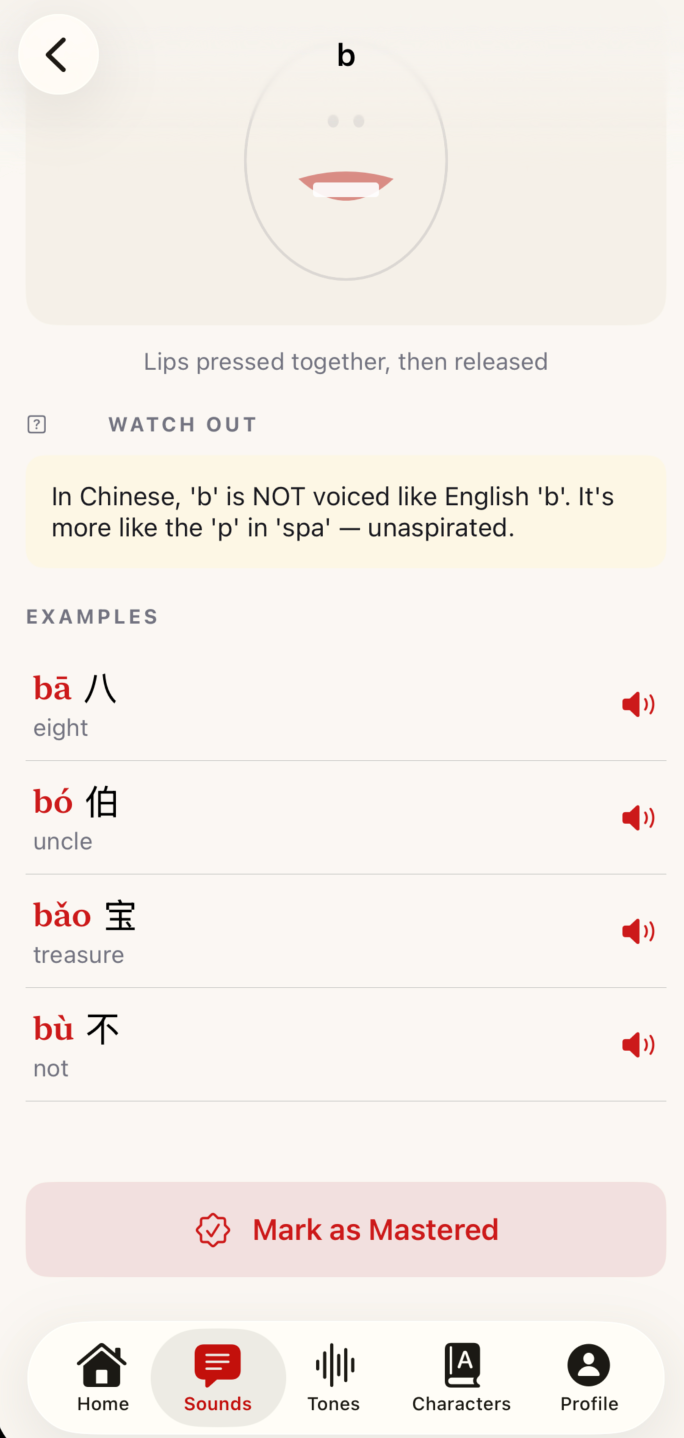Mark the b sound as mastered
Image resolution: width=684 pixels, height=1438 pixels.
point(346,1229)
